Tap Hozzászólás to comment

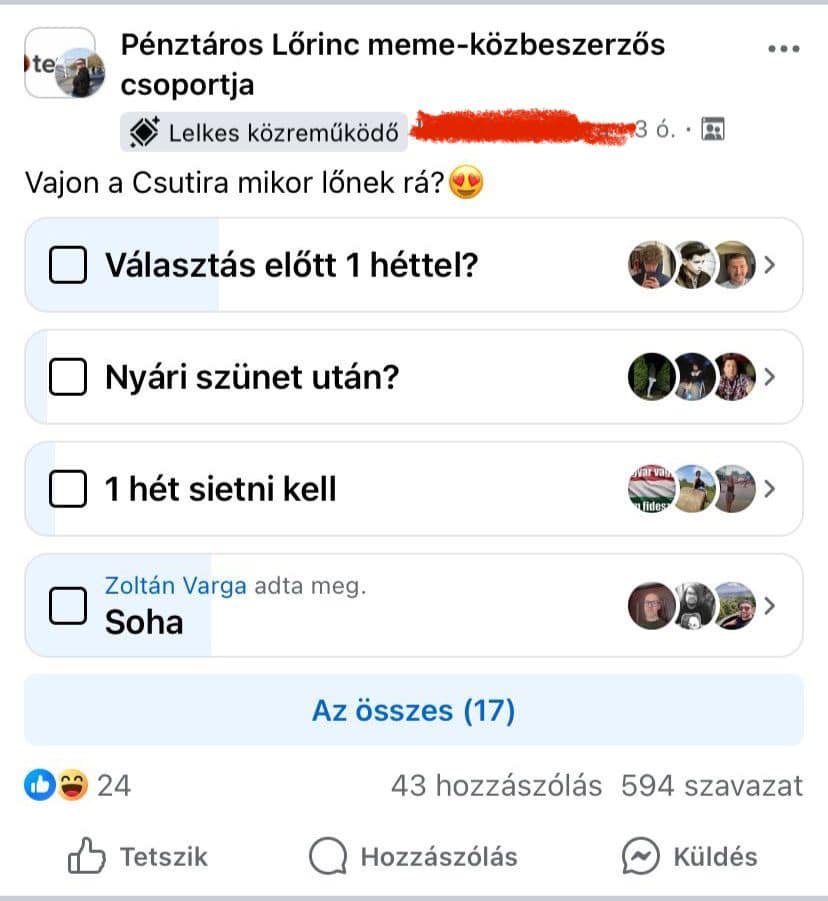tap(413, 856)
